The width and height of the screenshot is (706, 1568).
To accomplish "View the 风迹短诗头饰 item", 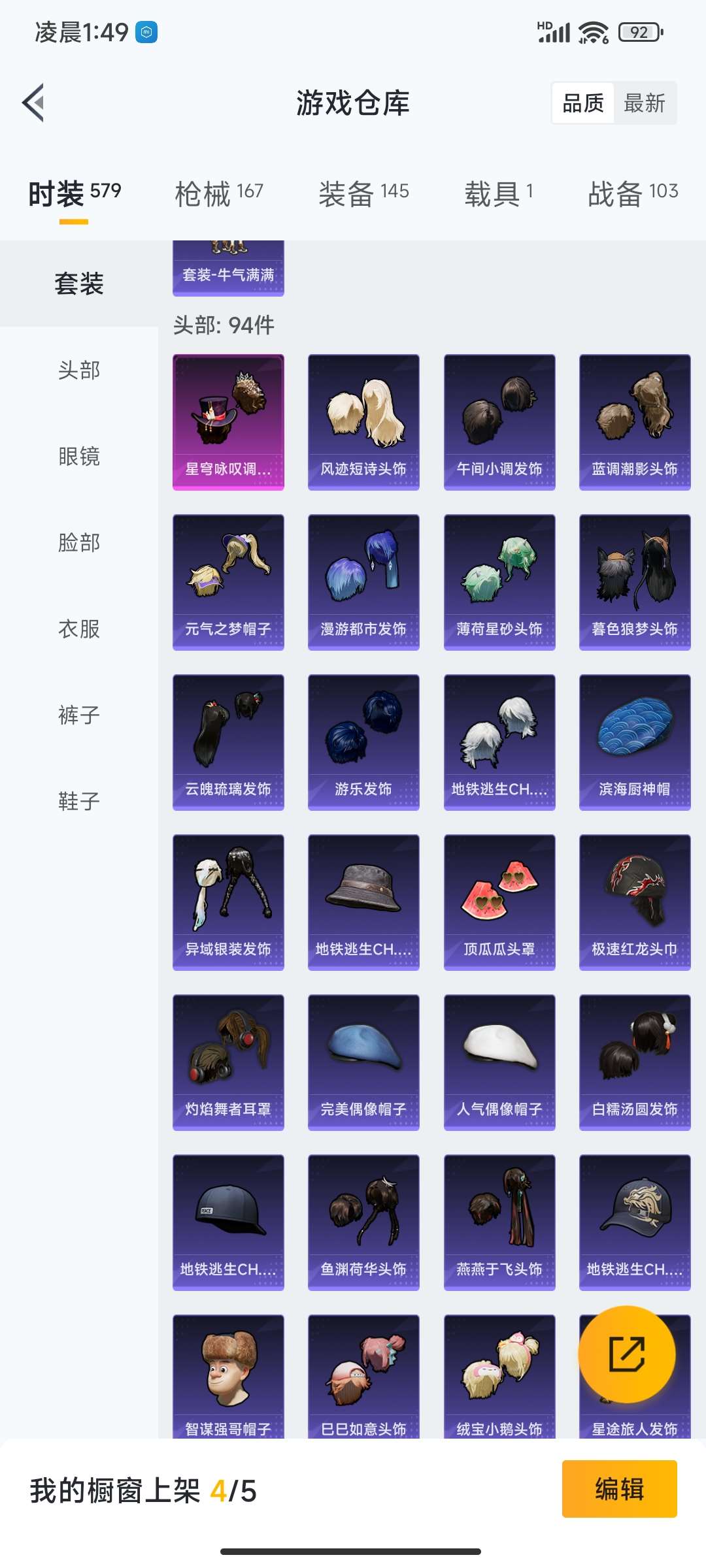I will 363,422.
